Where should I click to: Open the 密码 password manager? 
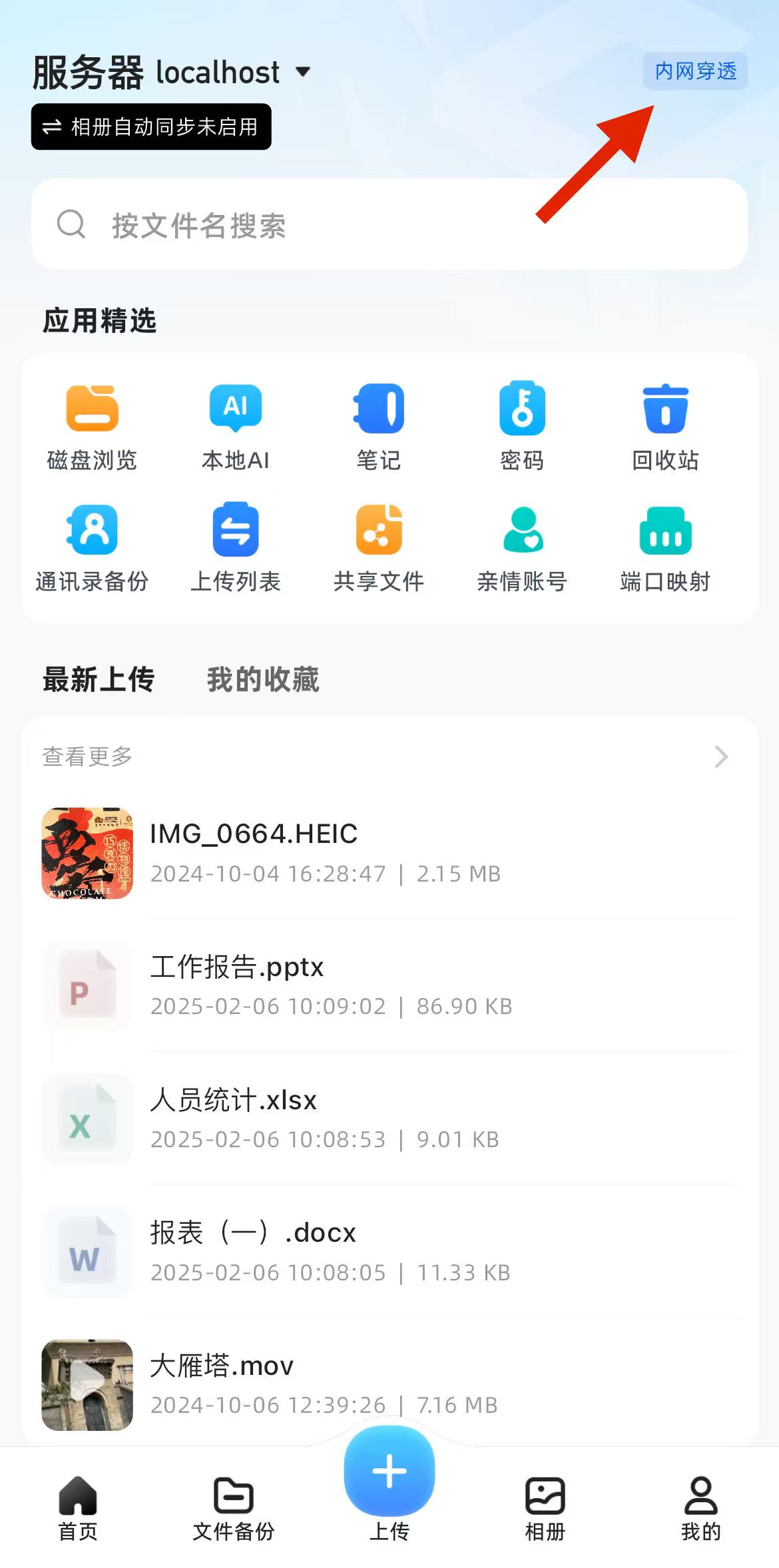[523, 424]
